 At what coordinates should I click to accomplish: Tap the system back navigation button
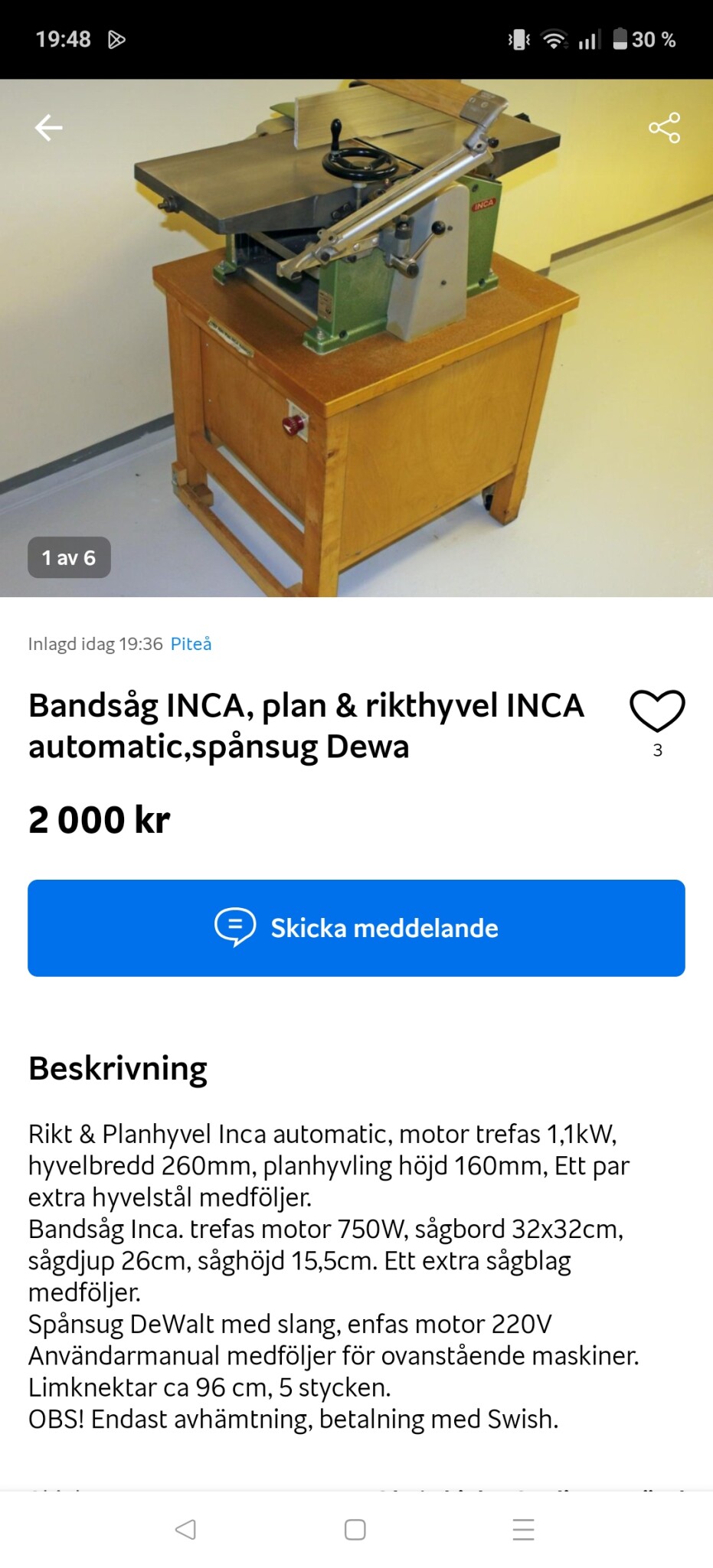(185, 1530)
